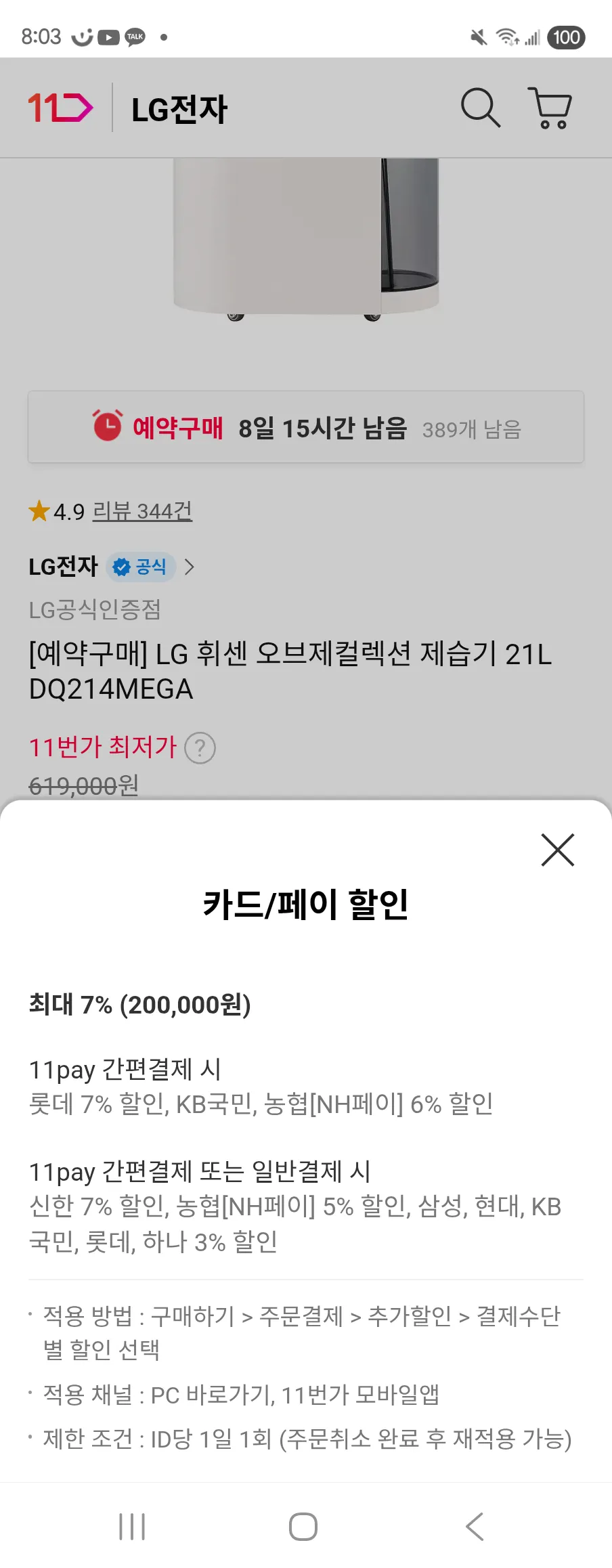Go to 11번가 home via the logo
The width and height of the screenshot is (612, 1568).
pos(61,108)
